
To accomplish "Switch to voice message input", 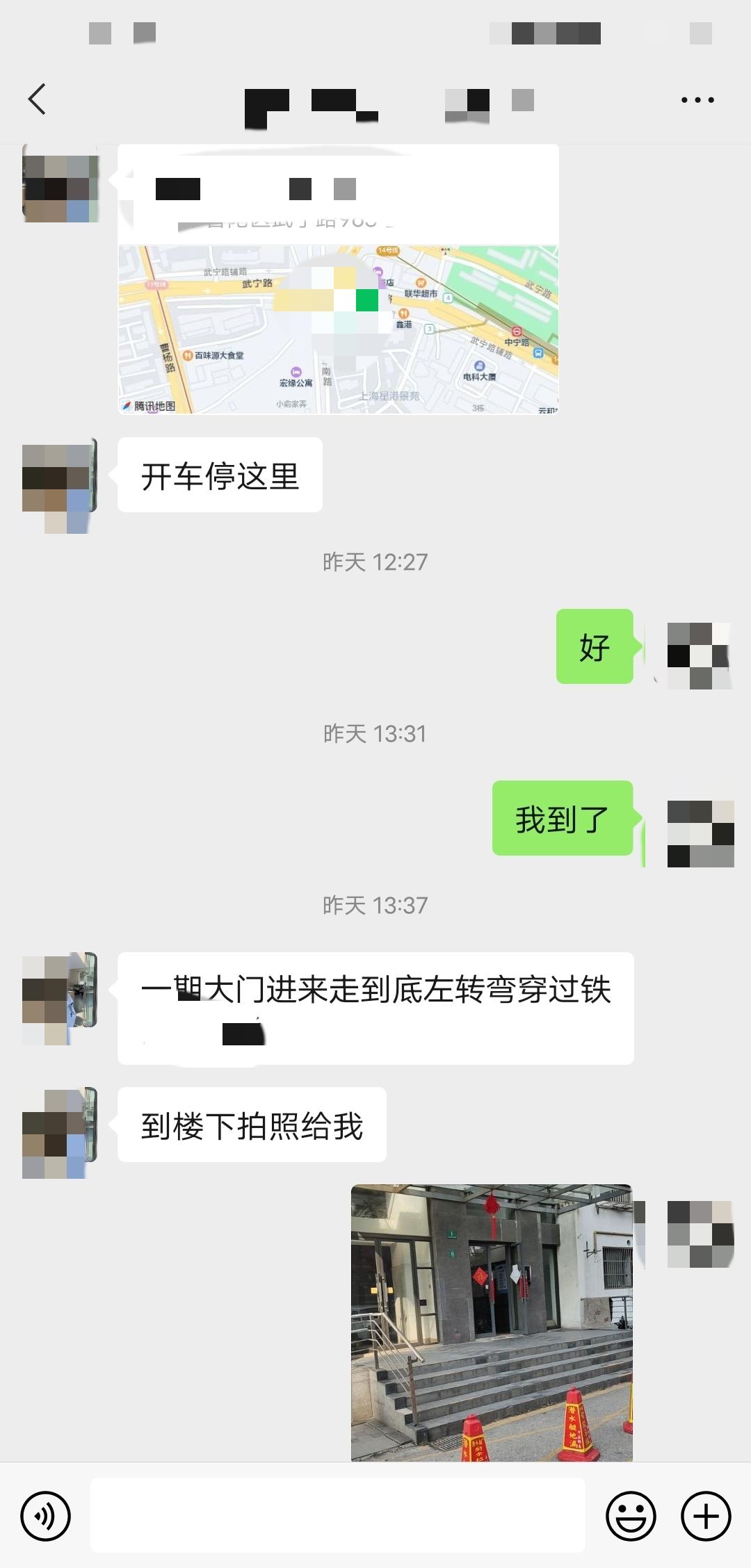I will point(46,1516).
